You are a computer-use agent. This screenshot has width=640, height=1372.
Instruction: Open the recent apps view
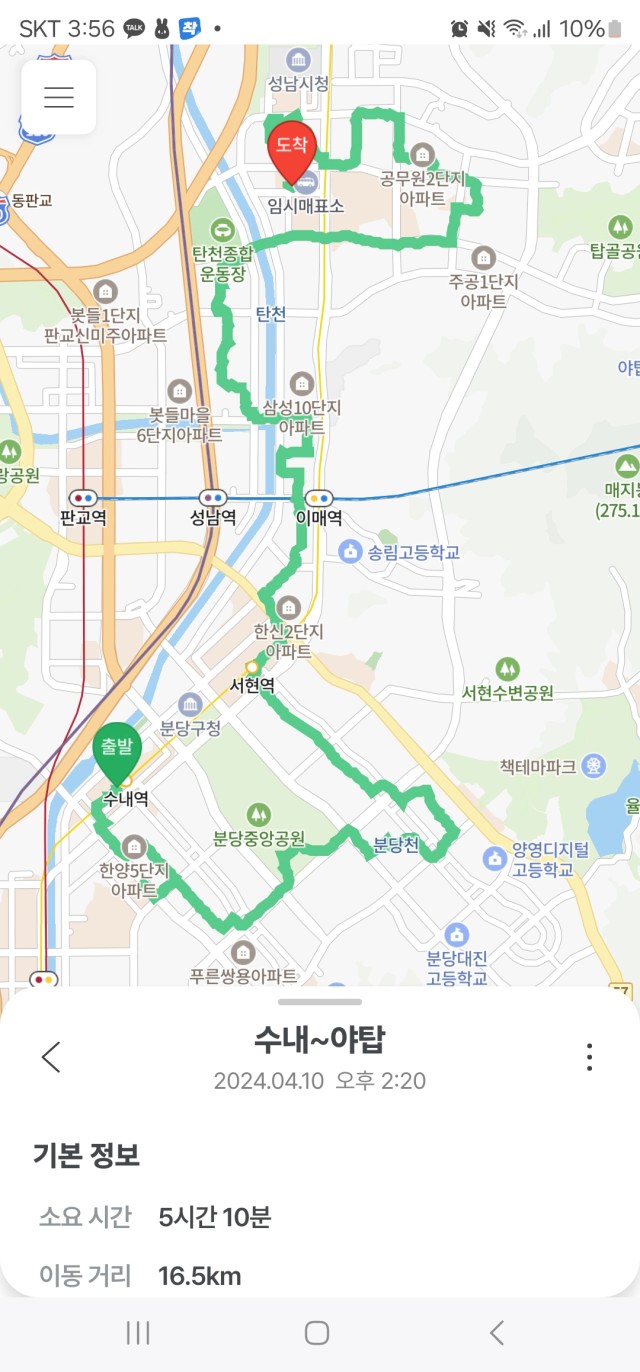138,1332
